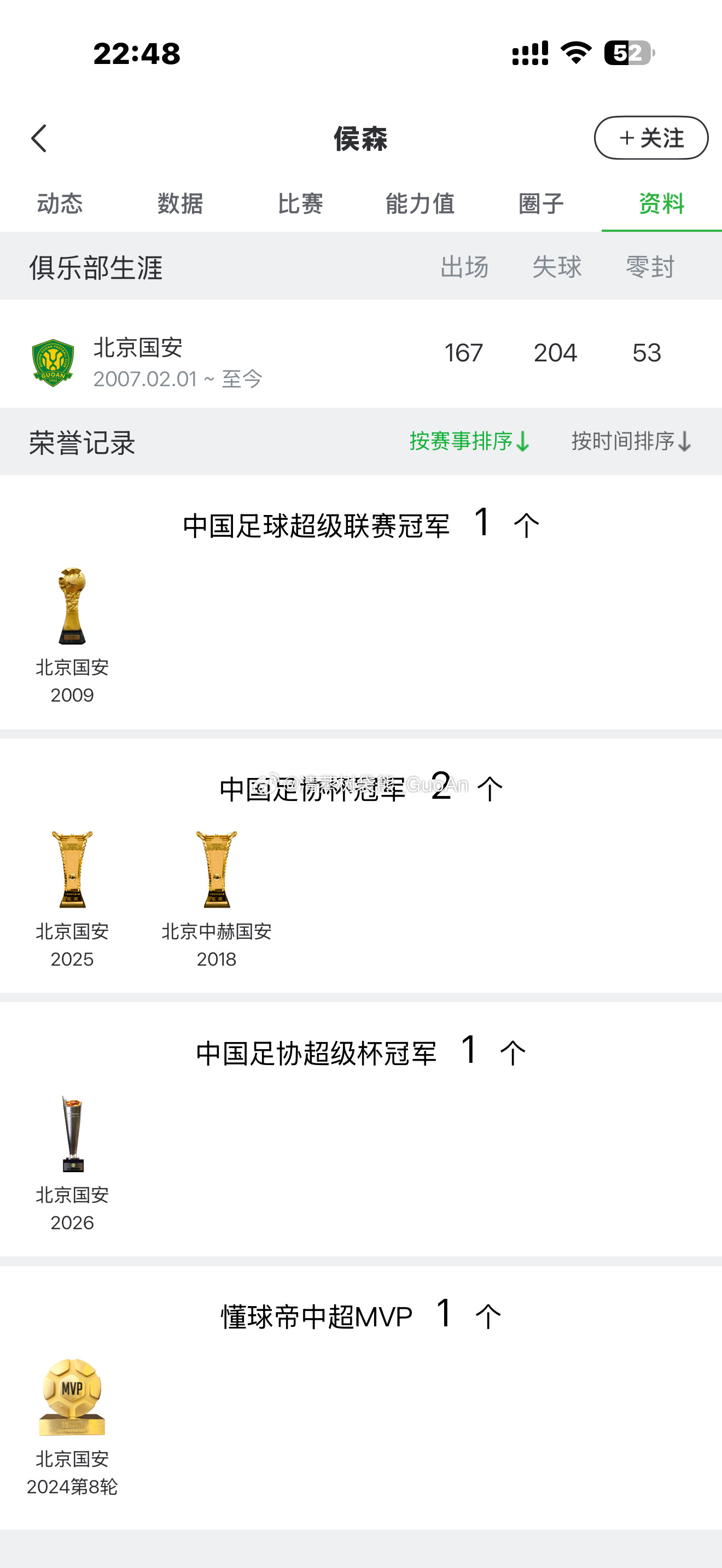Image resolution: width=722 pixels, height=1568 pixels.
Task: Toggle 按时间排序 sort order
Action: (624, 442)
